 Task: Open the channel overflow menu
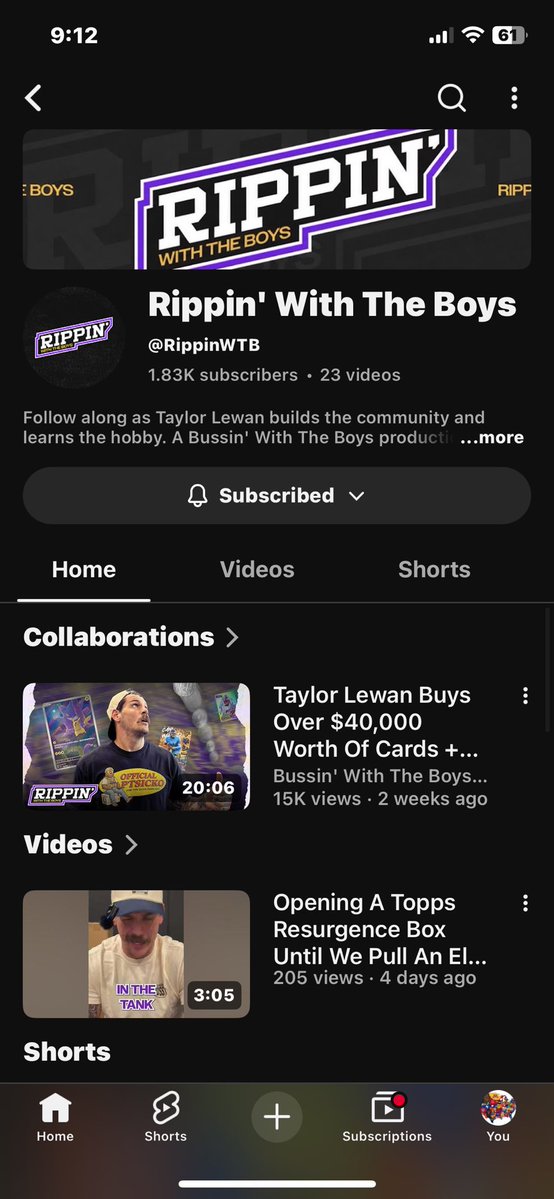click(x=514, y=98)
